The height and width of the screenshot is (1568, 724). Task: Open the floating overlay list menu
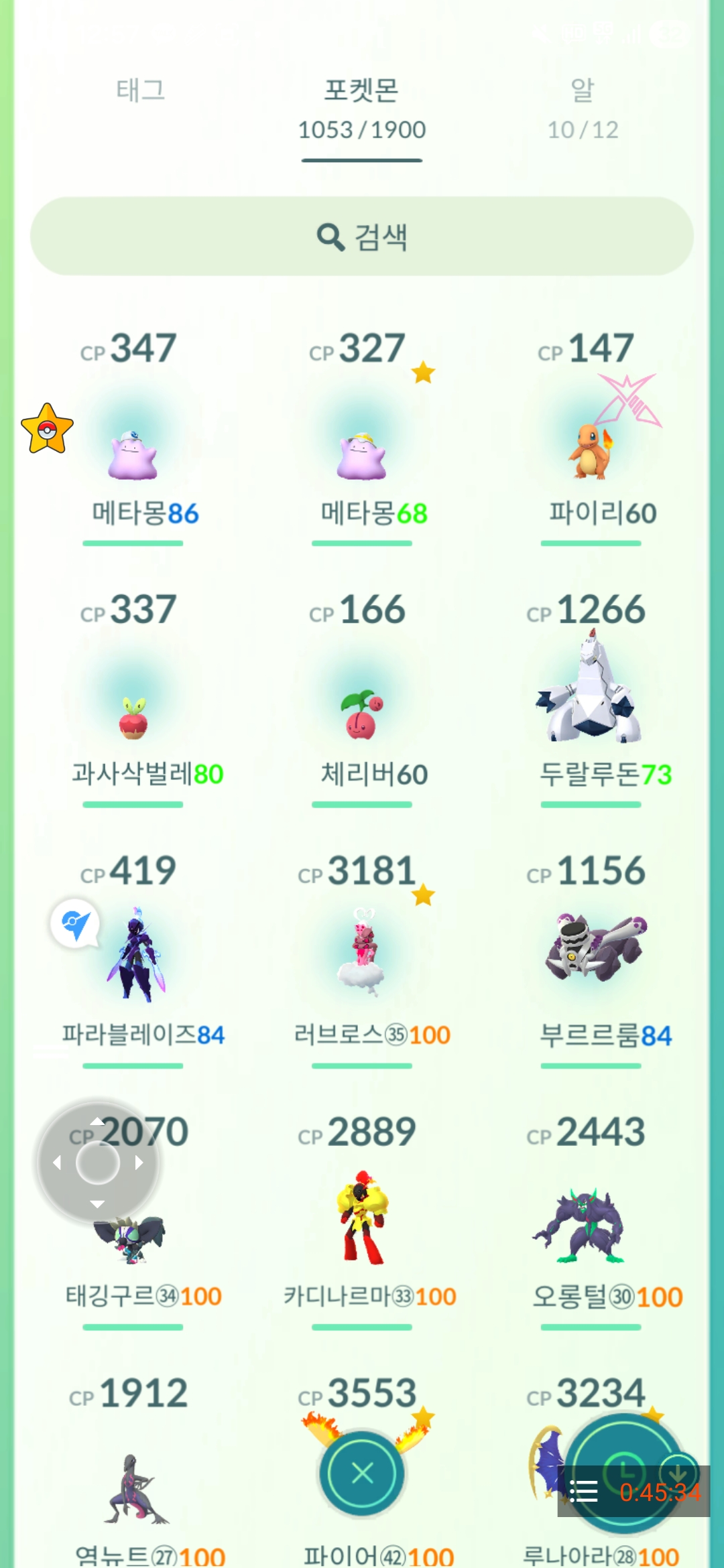pos(583,1492)
